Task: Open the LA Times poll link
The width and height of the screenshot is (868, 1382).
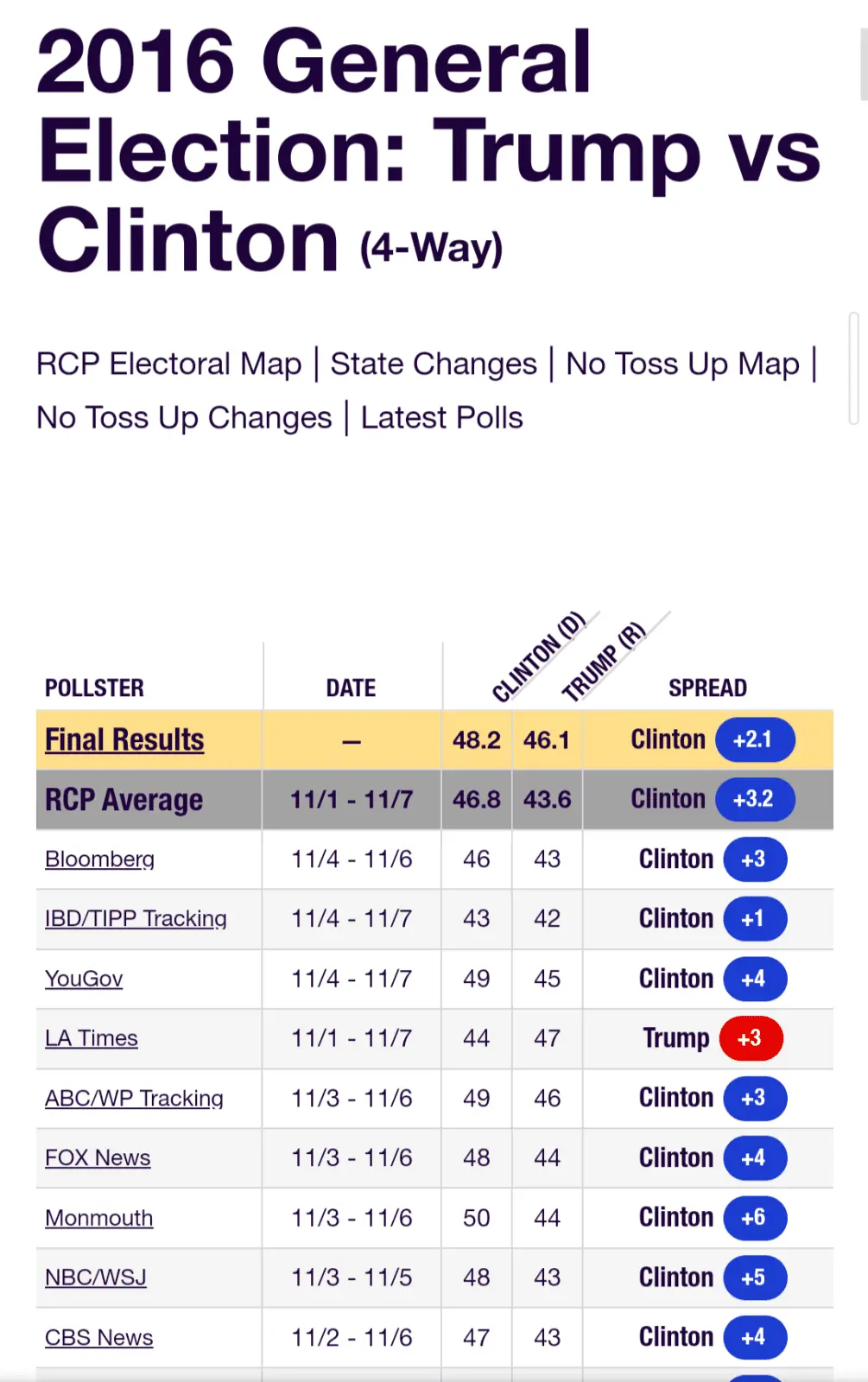Action: click(x=92, y=1038)
